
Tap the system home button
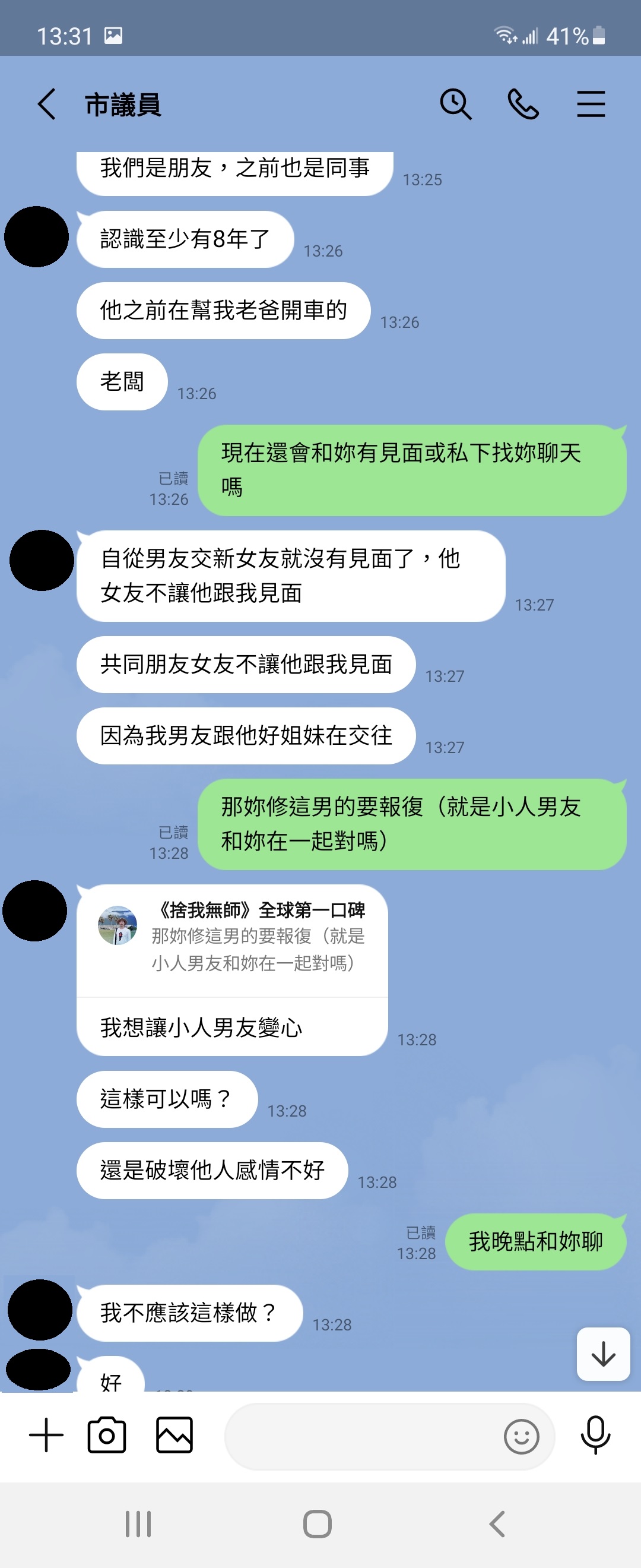[318, 1523]
